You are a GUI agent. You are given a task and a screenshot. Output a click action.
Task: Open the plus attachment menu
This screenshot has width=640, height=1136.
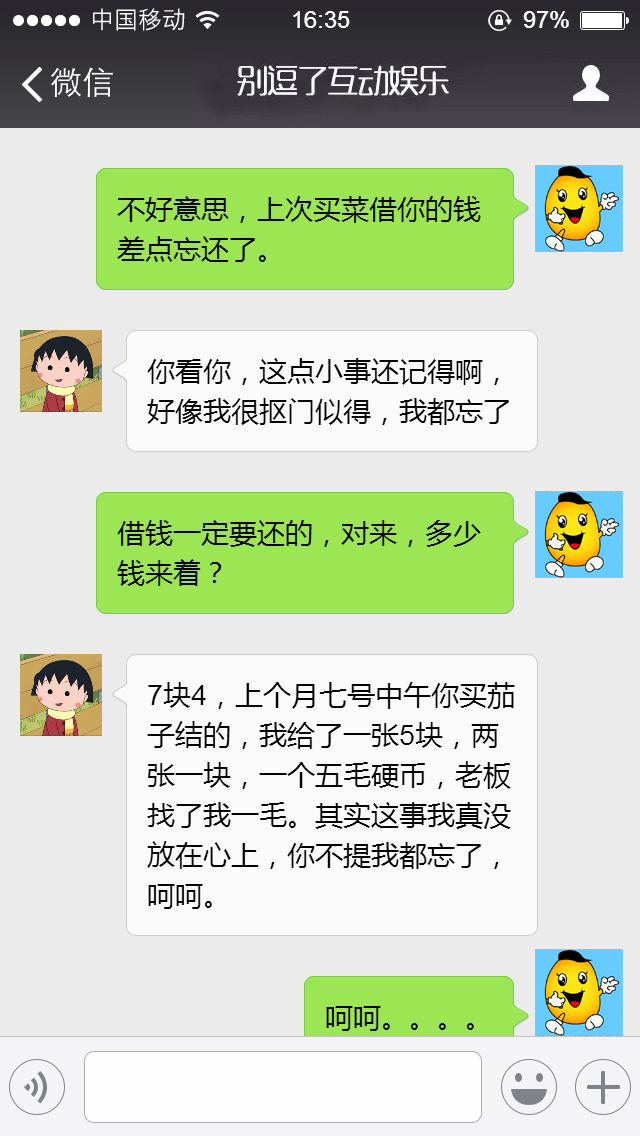[602, 1087]
